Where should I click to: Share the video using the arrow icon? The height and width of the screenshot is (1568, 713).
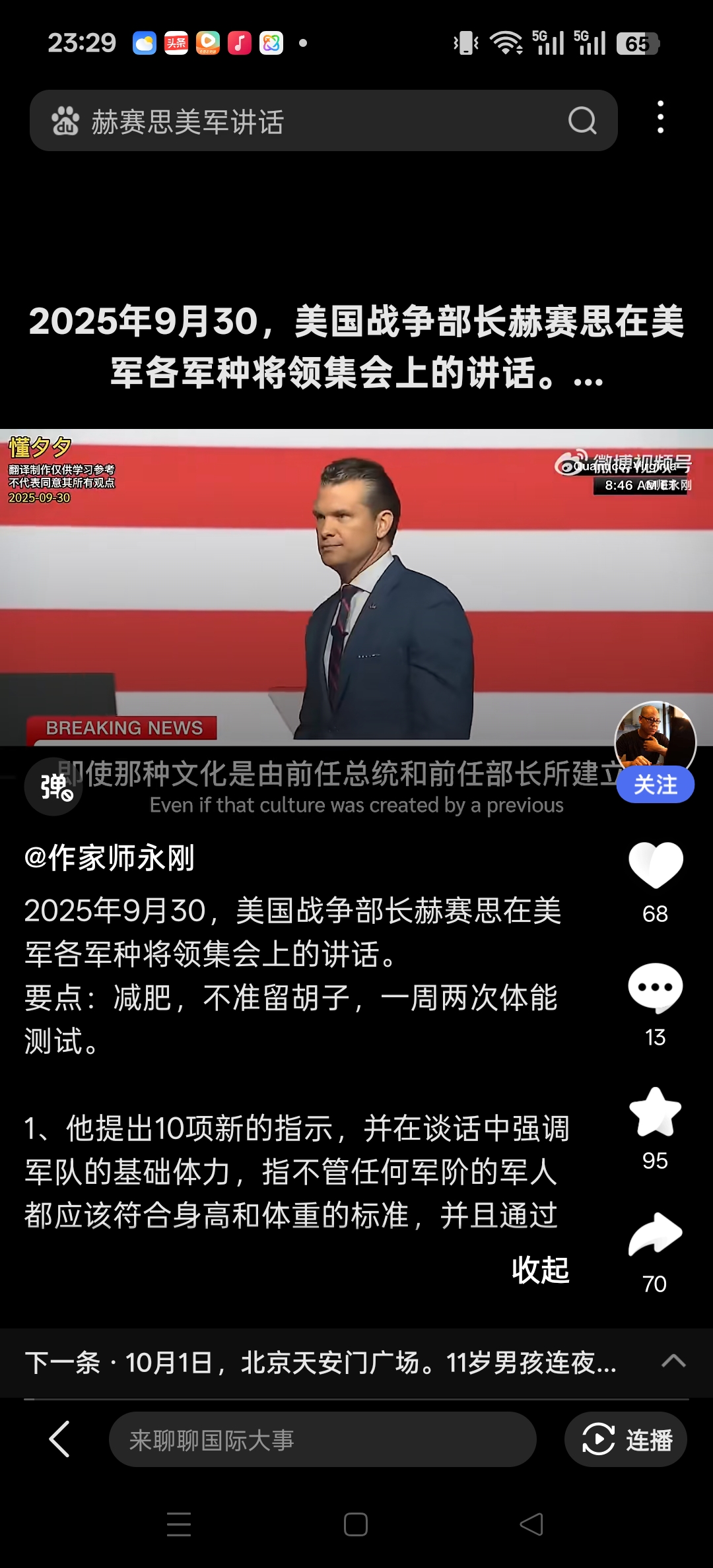[x=654, y=1233]
